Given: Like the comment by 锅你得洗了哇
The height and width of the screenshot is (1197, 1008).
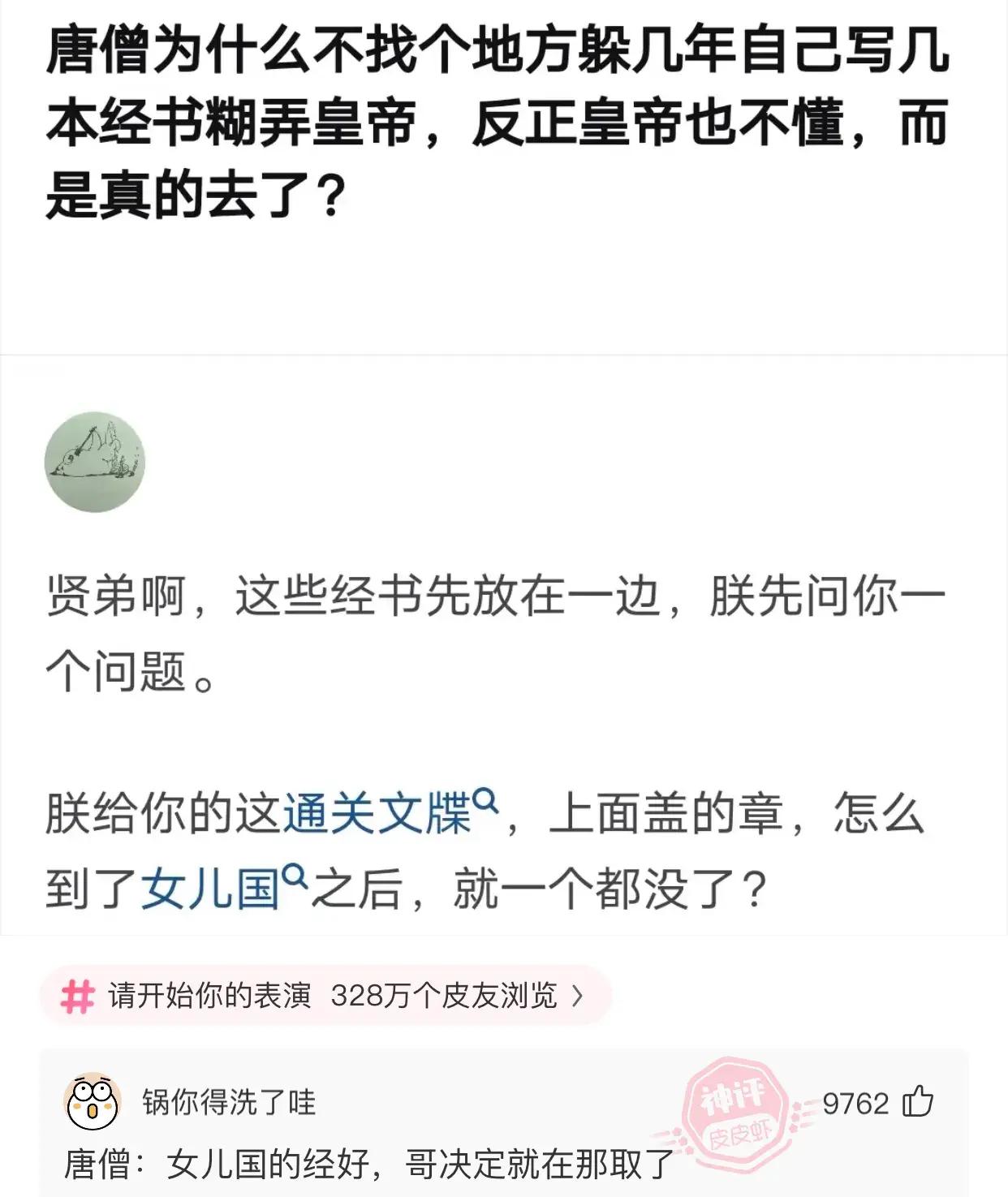Looking at the screenshot, I should coord(918,1102).
